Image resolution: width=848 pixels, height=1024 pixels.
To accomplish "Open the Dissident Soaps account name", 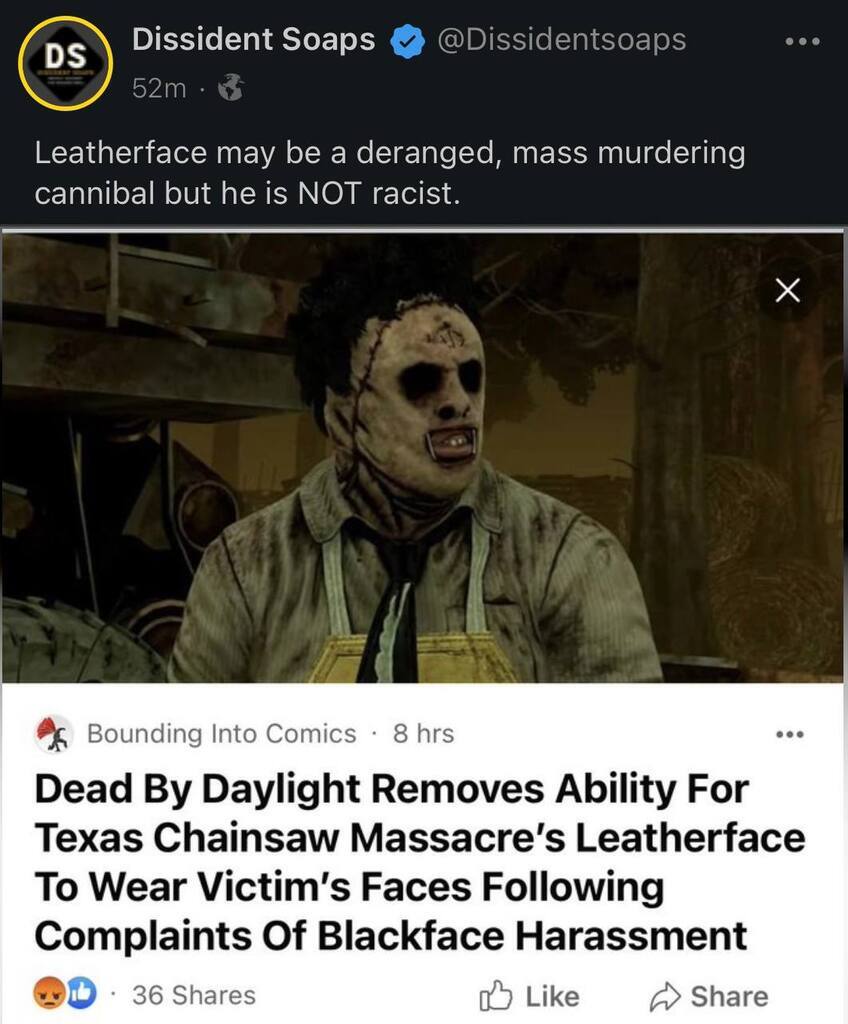I will pos(254,40).
